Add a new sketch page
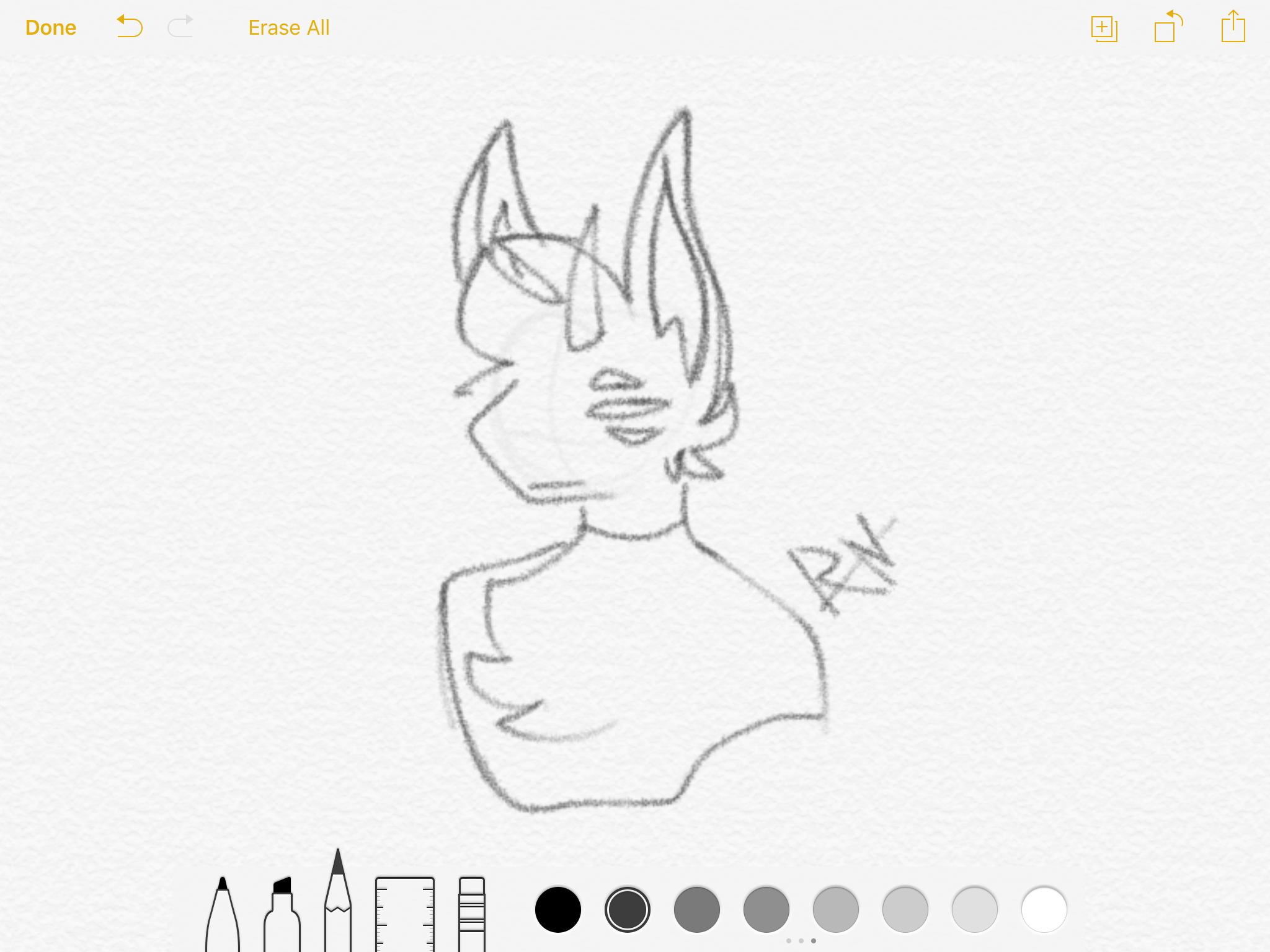The width and height of the screenshot is (1270, 952). pyautogui.click(x=1104, y=29)
